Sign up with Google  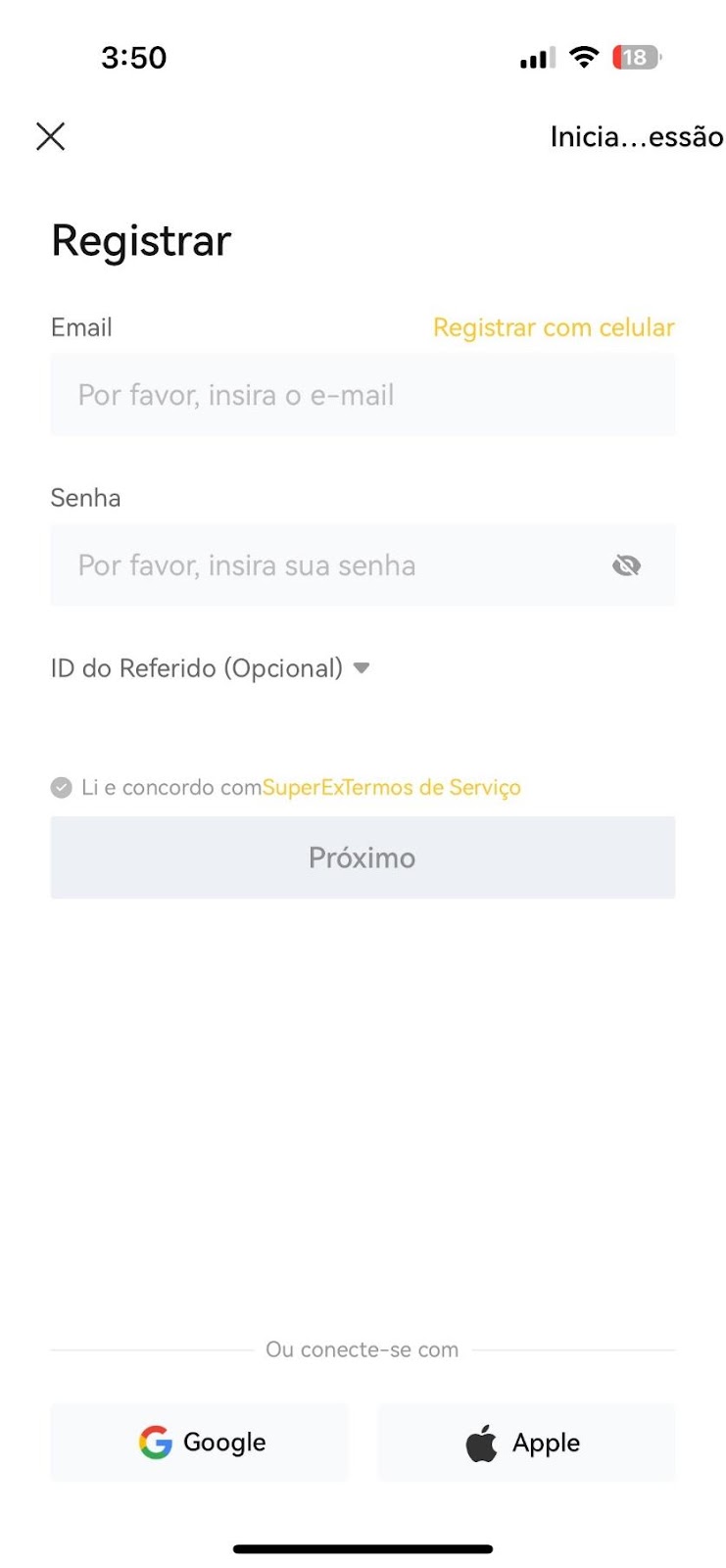pos(200,1443)
